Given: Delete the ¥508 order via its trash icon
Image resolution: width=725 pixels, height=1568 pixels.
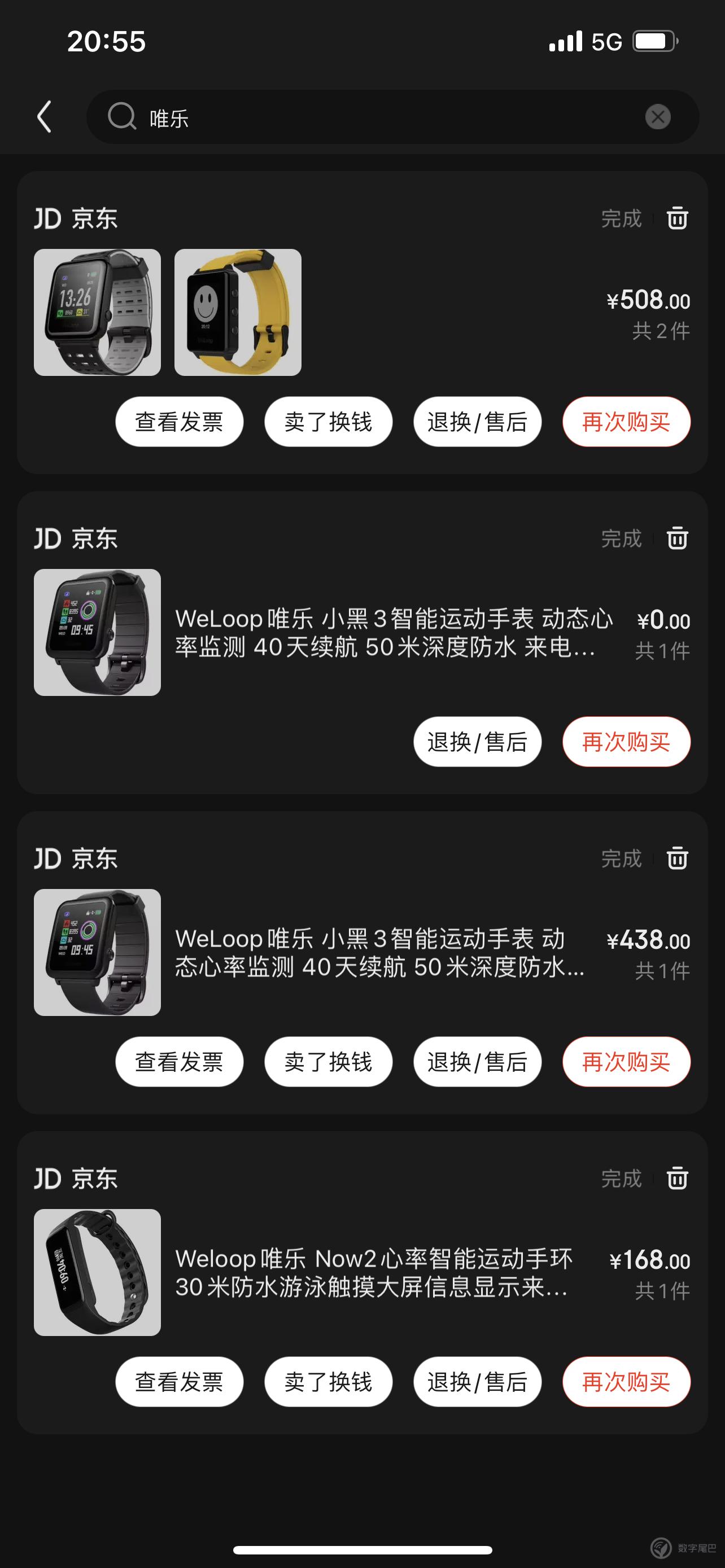Looking at the screenshot, I should [678, 218].
